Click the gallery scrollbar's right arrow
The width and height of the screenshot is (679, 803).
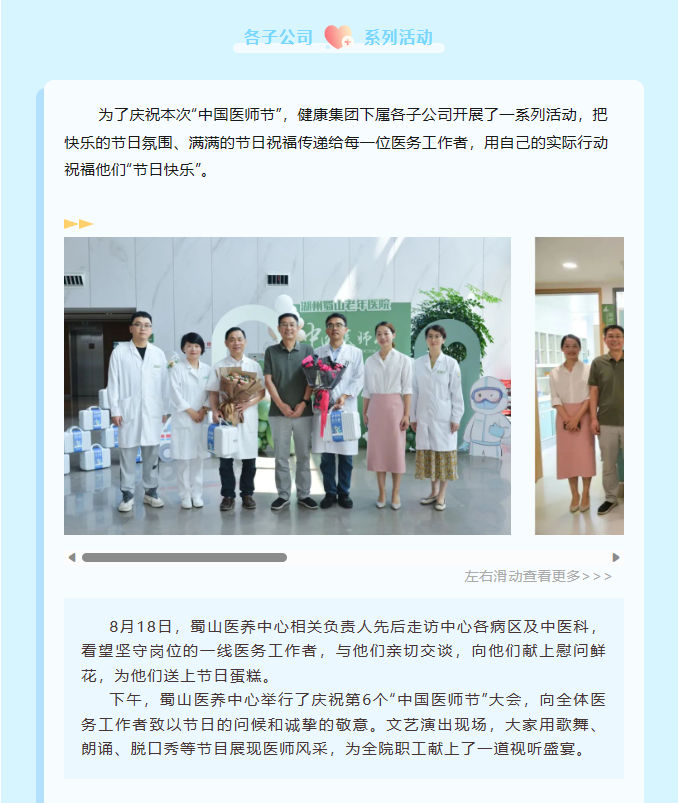616,557
